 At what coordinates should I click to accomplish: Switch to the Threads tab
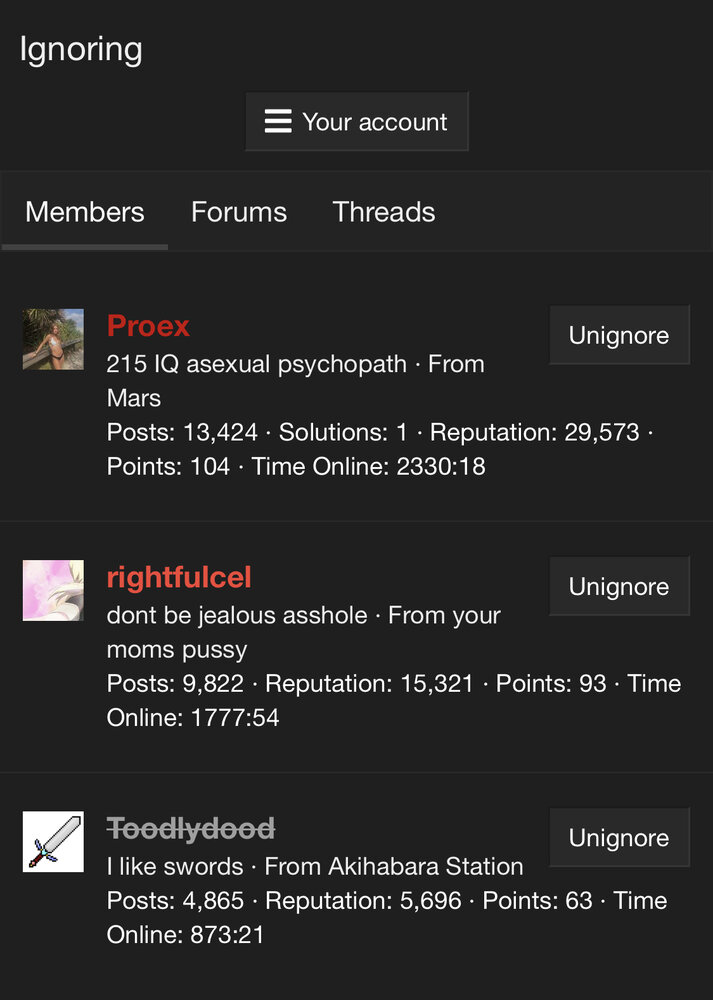click(x=384, y=212)
